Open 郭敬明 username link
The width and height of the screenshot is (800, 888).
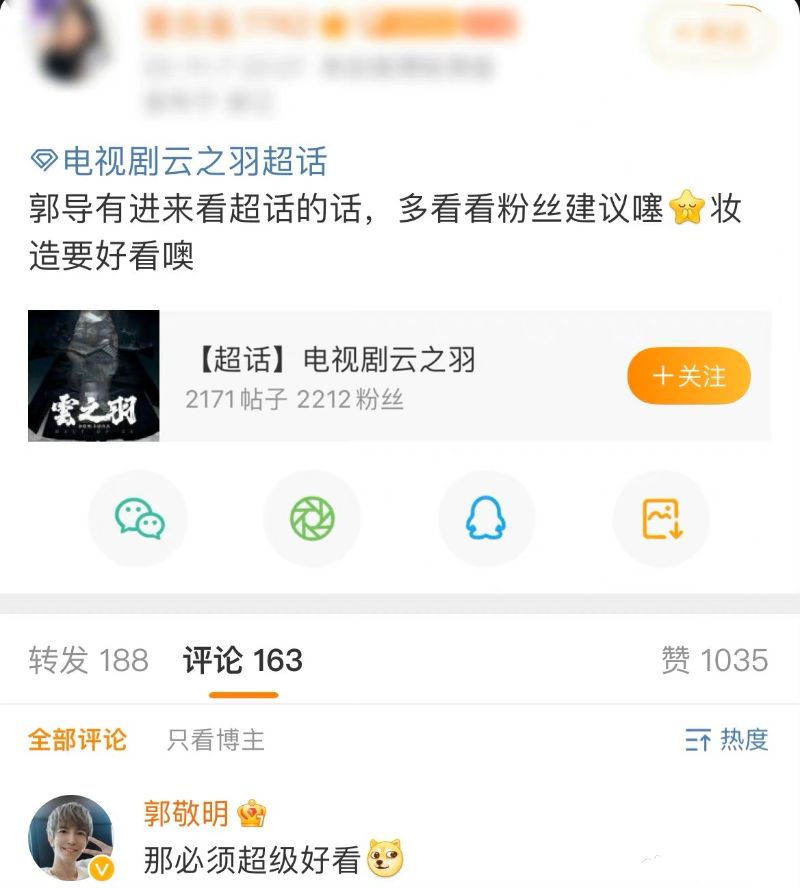186,814
